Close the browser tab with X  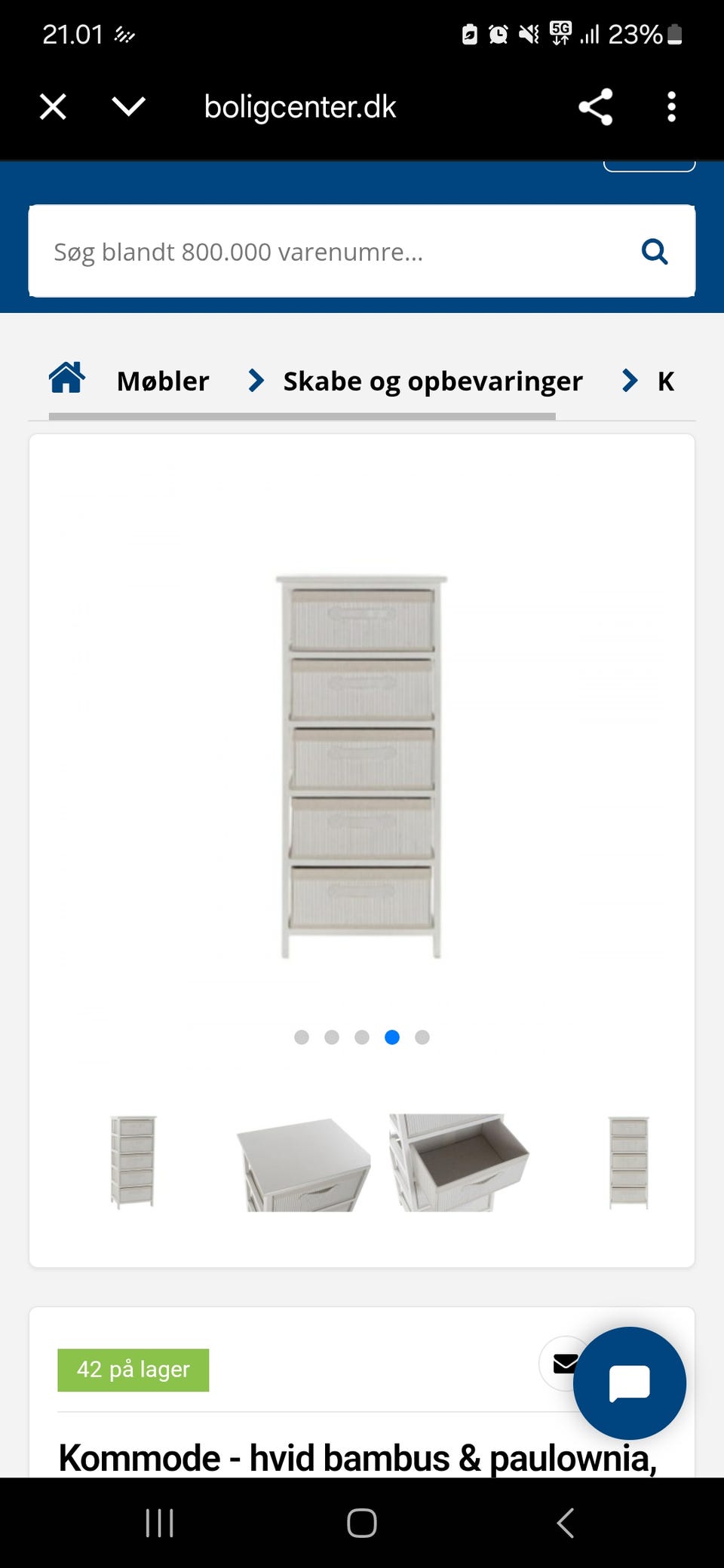pos(53,107)
